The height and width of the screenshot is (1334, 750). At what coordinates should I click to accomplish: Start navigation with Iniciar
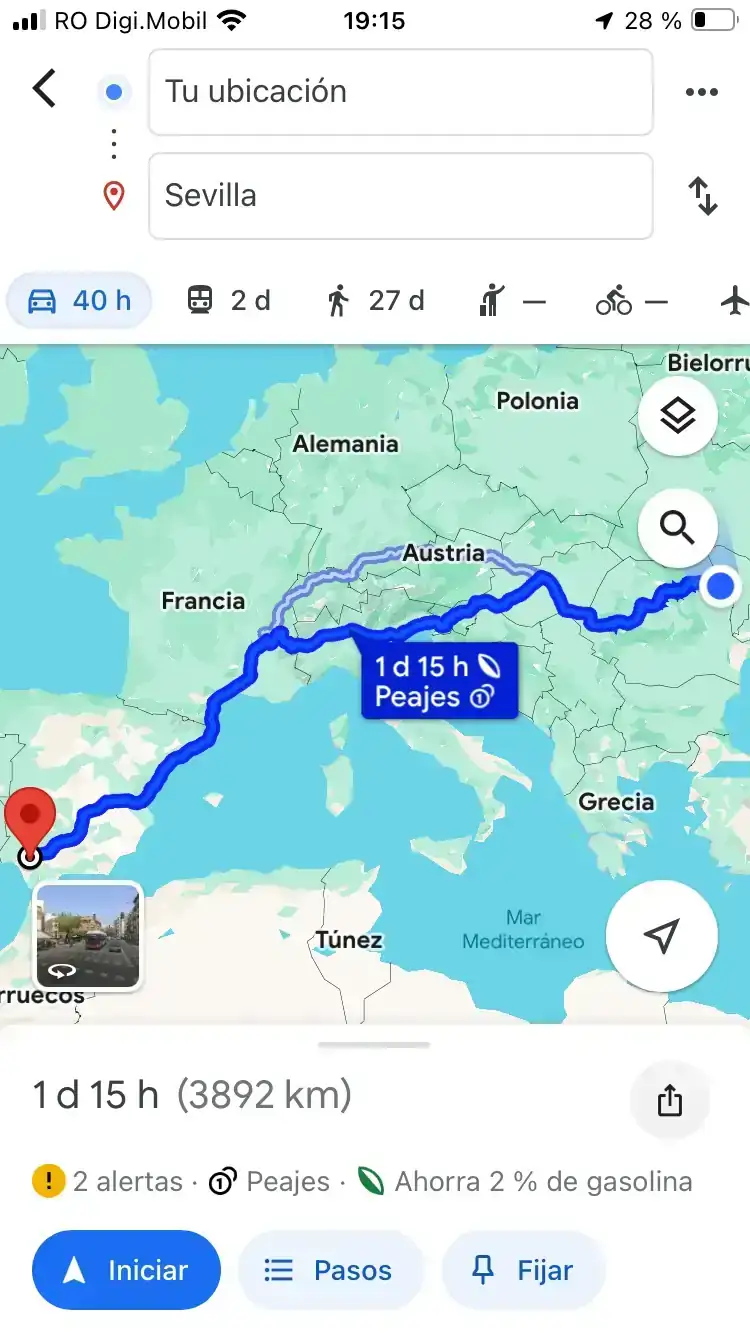point(126,1270)
